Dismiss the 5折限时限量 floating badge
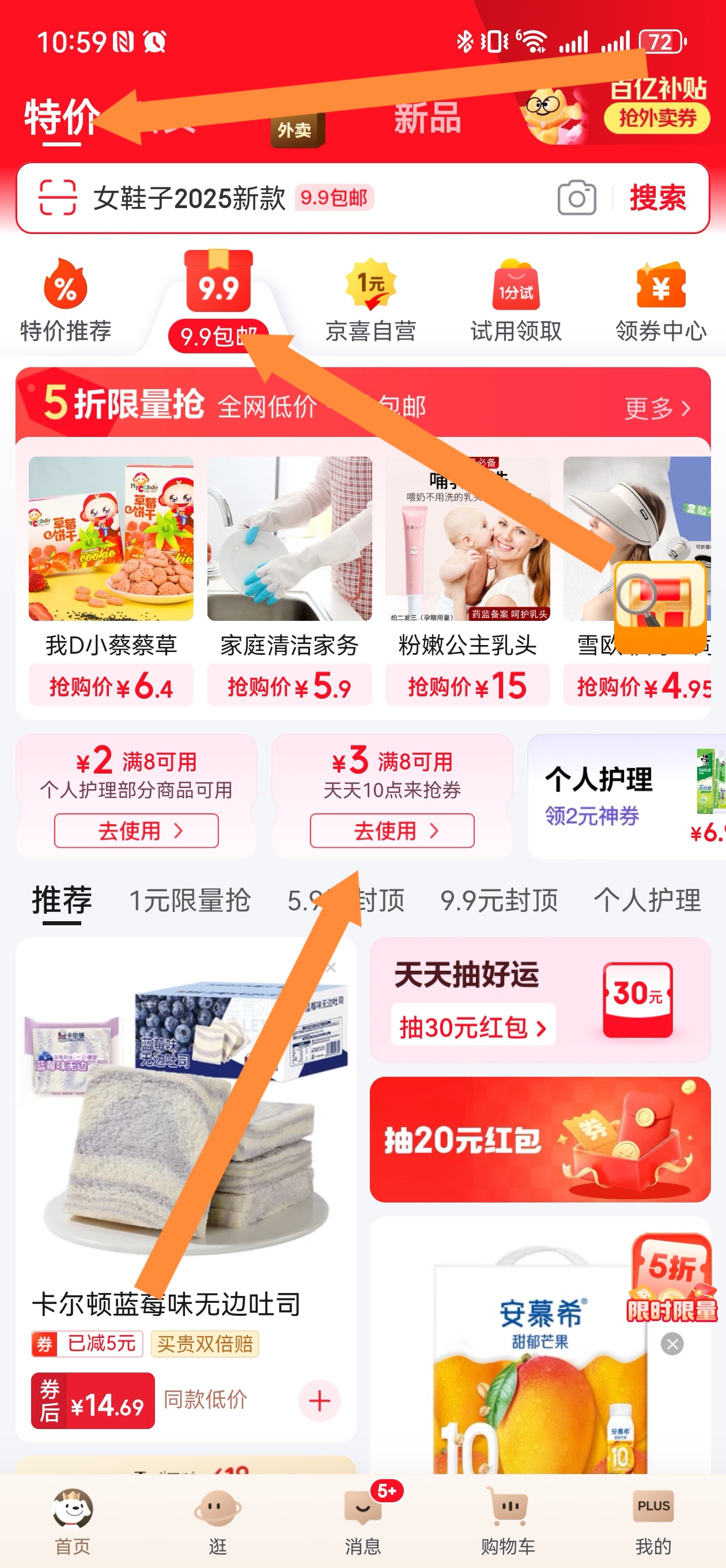This screenshot has height=1568, width=726. 672,1343
